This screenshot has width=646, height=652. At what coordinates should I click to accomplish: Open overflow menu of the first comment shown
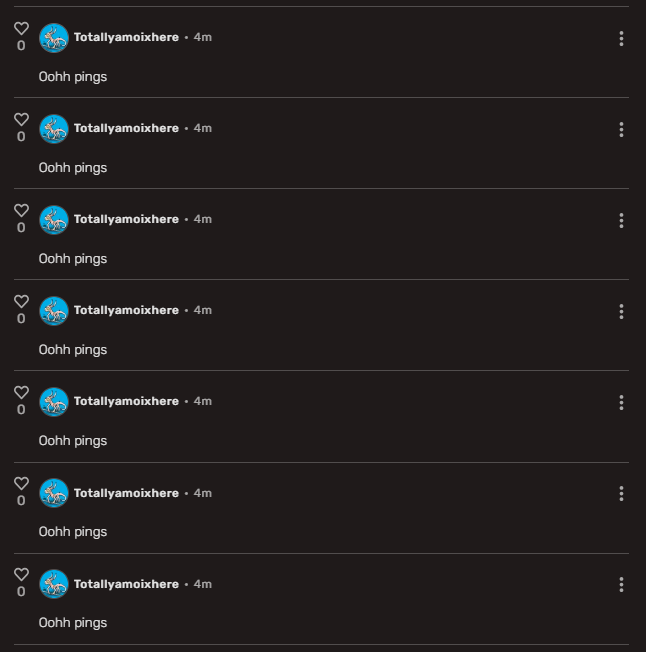click(x=621, y=38)
